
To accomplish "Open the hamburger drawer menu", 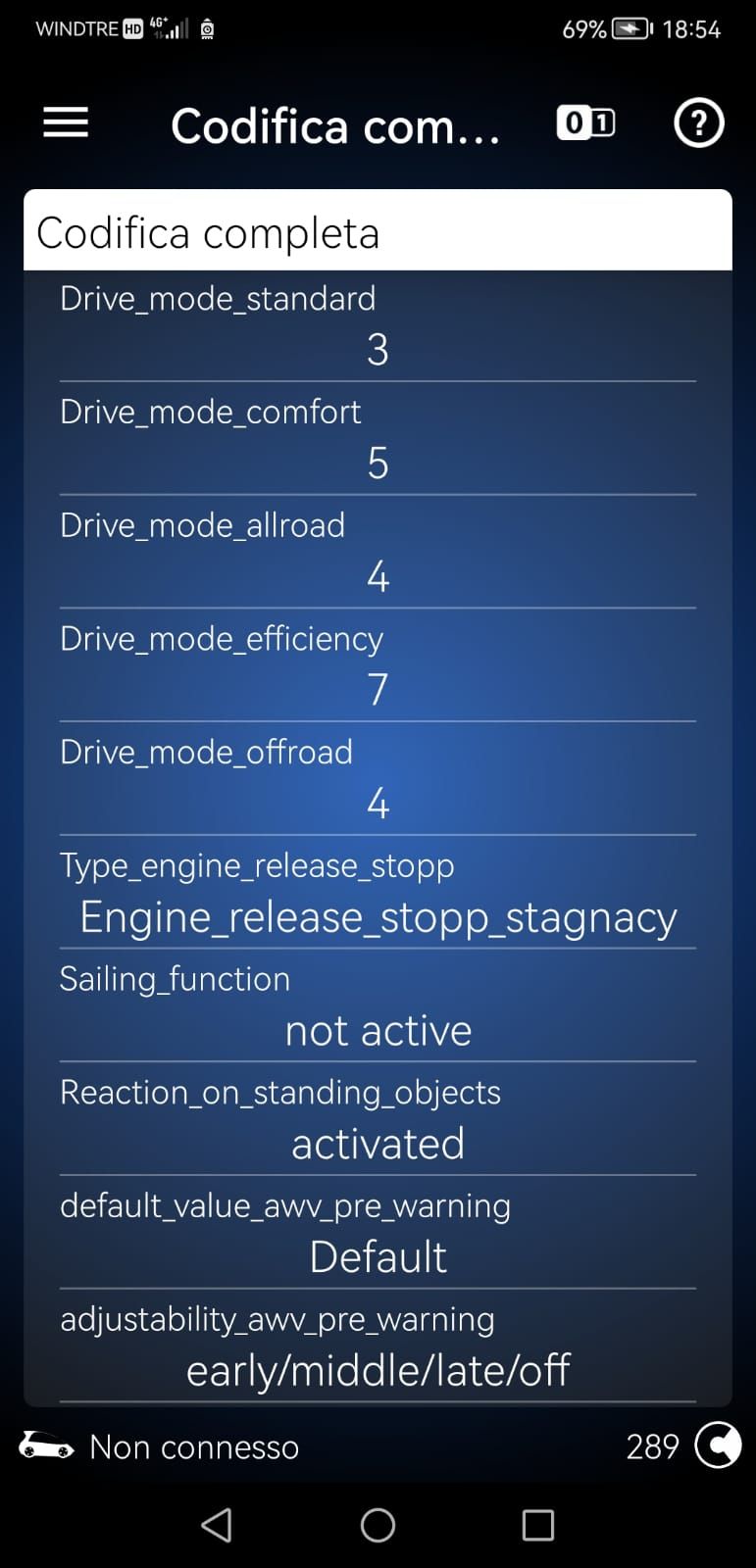I will [x=66, y=123].
